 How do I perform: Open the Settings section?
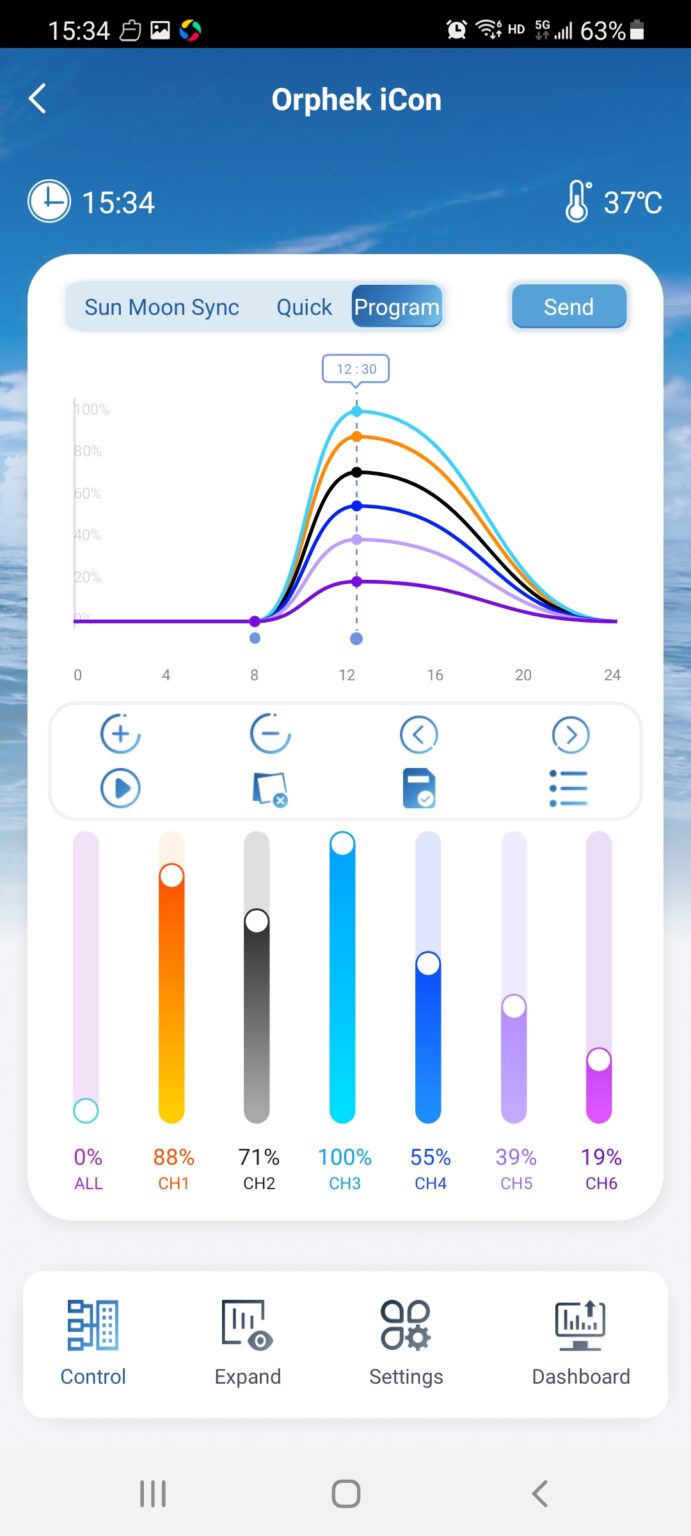405,1343
